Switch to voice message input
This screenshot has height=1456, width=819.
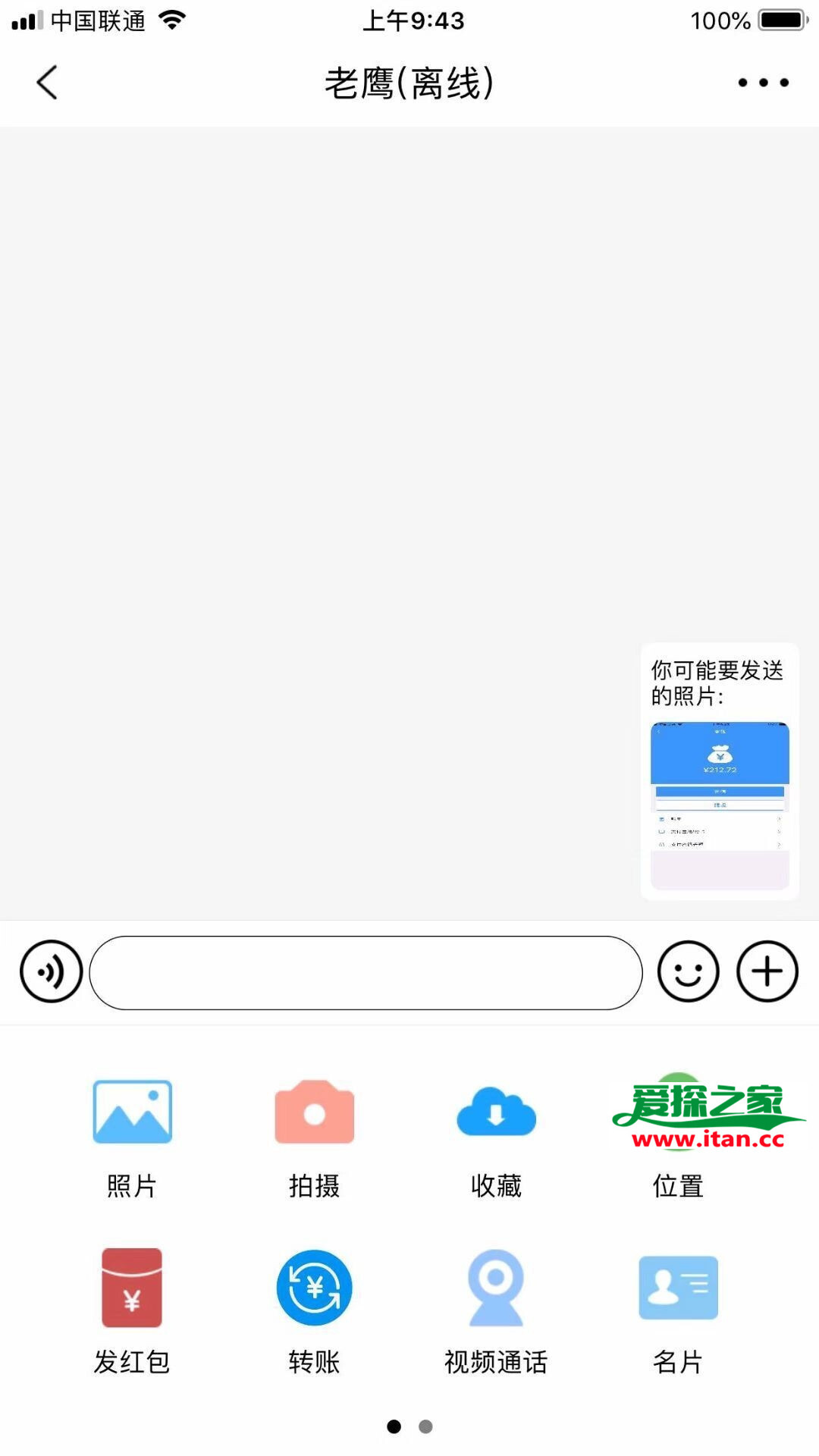click(51, 971)
